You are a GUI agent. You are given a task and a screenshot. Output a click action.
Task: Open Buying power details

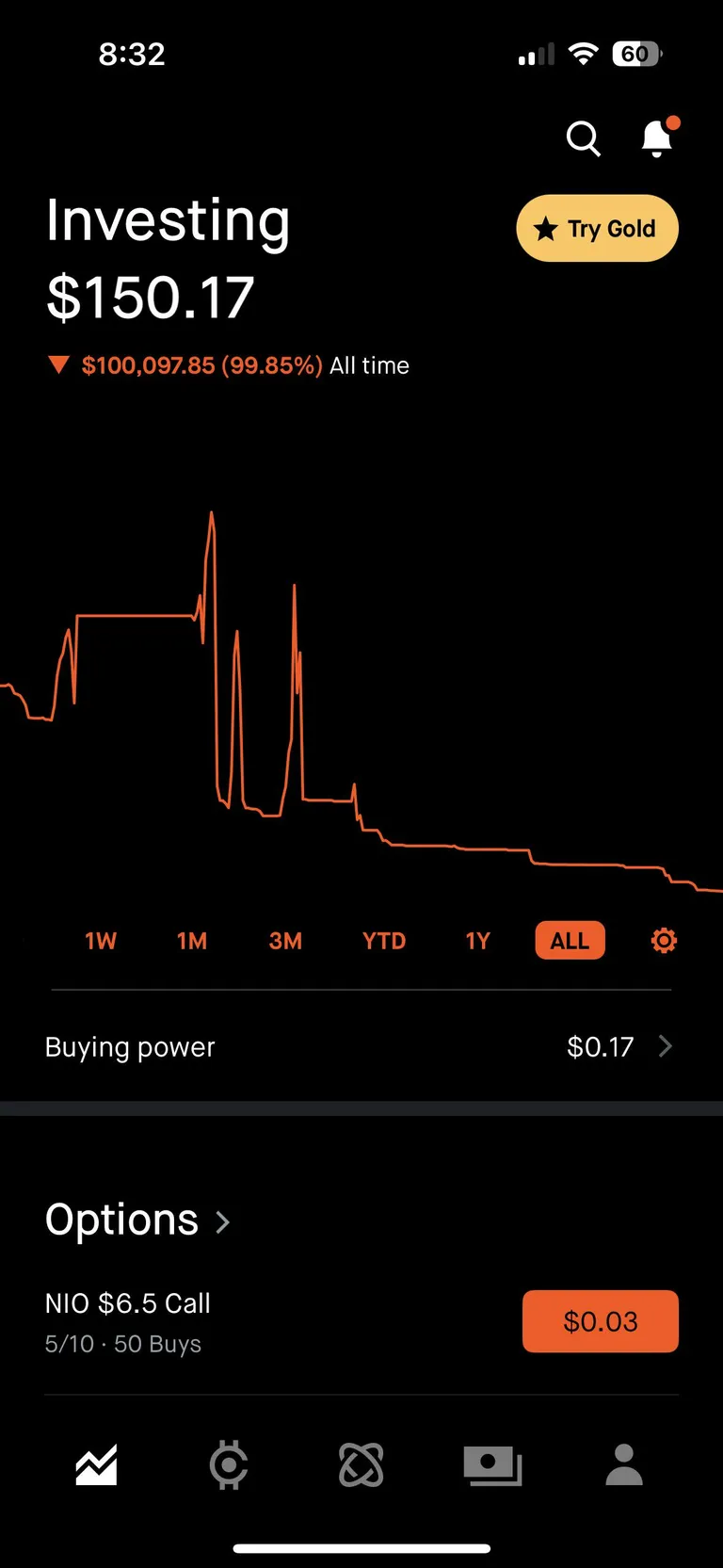click(x=361, y=1046)
